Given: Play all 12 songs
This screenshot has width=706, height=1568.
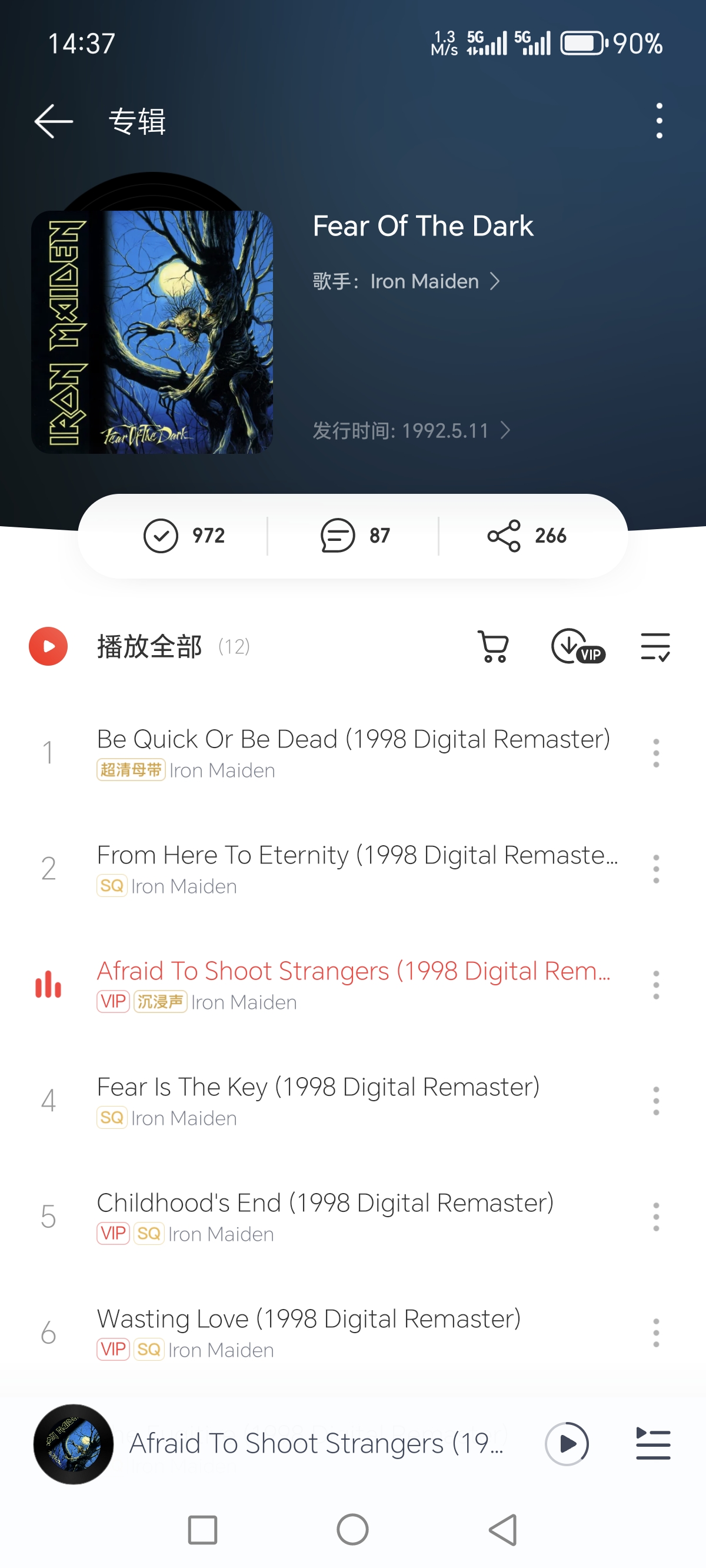Looking at the screenshot, I should (x=49, y=646).
